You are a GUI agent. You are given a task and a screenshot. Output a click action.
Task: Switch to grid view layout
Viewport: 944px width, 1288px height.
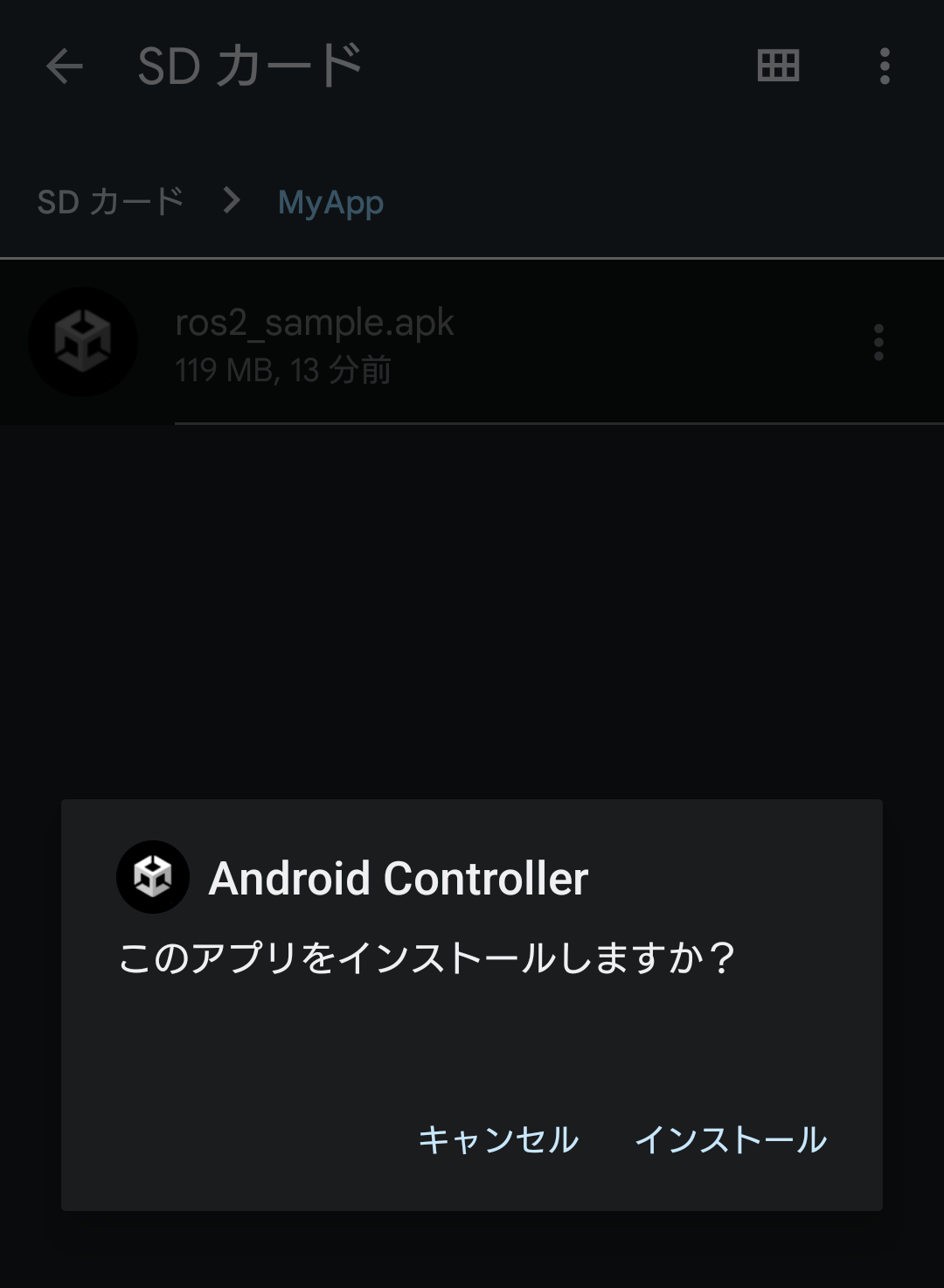pyautogui.click(x=779, y=66)
